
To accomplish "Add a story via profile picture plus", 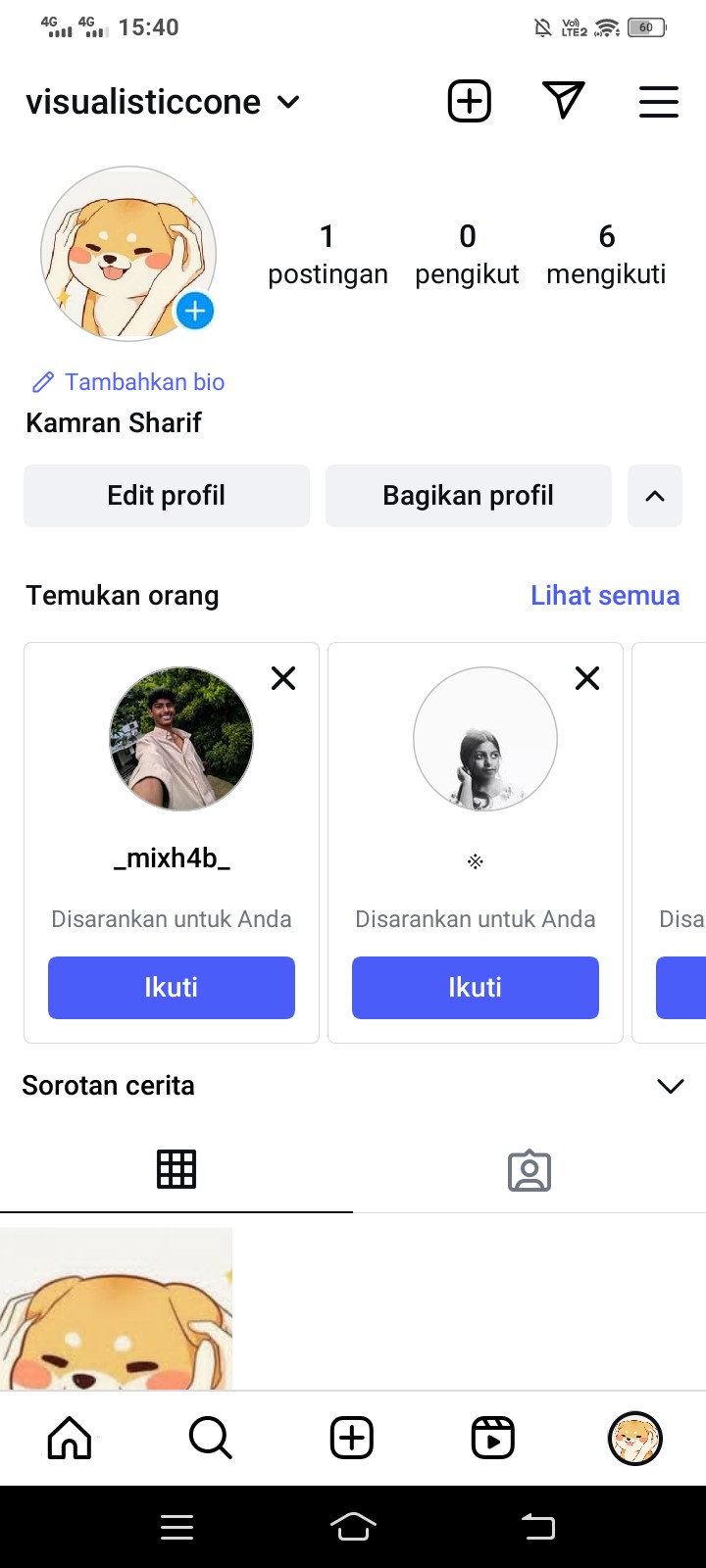I will 195,312.
